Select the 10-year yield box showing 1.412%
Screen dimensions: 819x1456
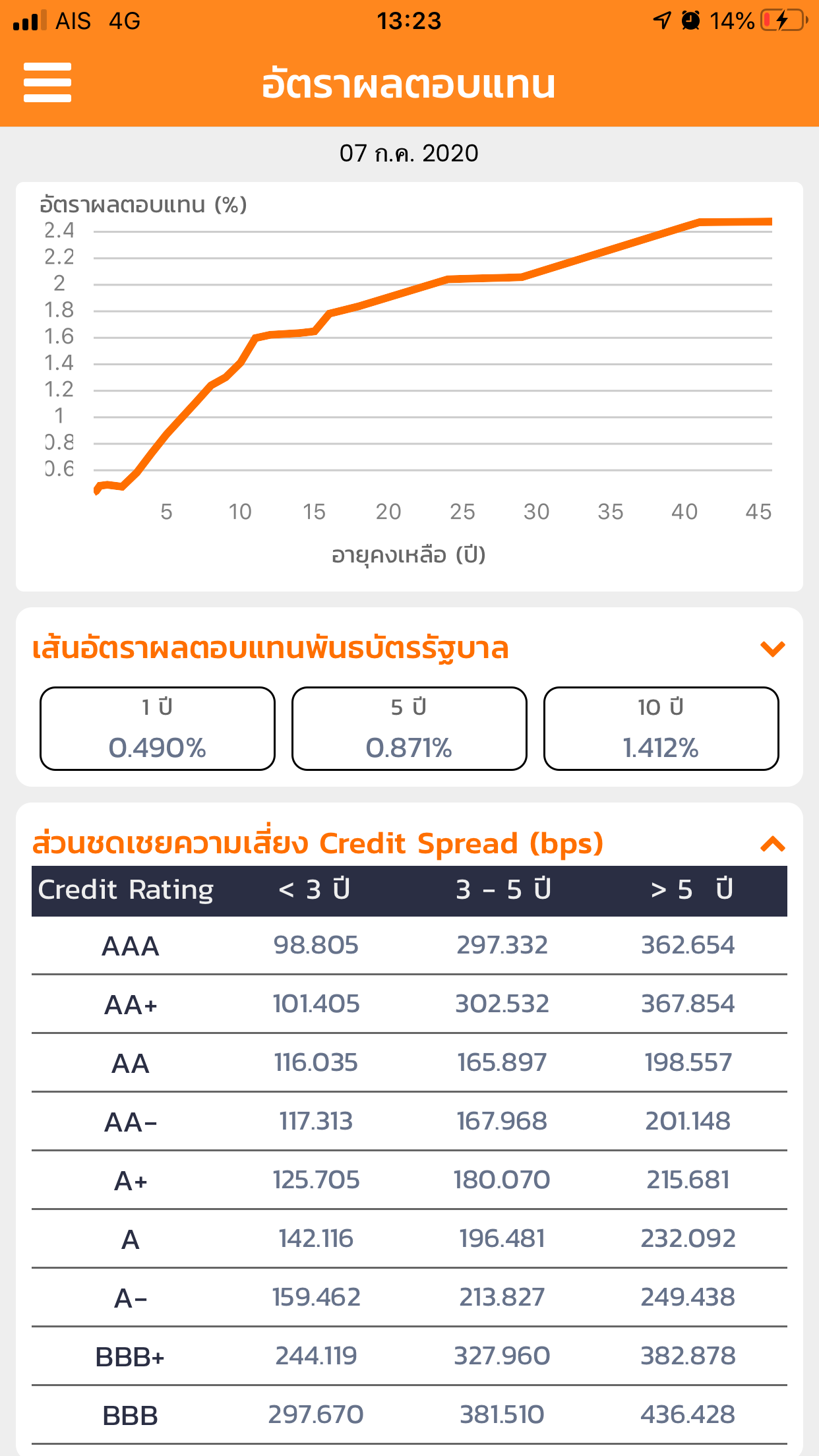point(661,728)
